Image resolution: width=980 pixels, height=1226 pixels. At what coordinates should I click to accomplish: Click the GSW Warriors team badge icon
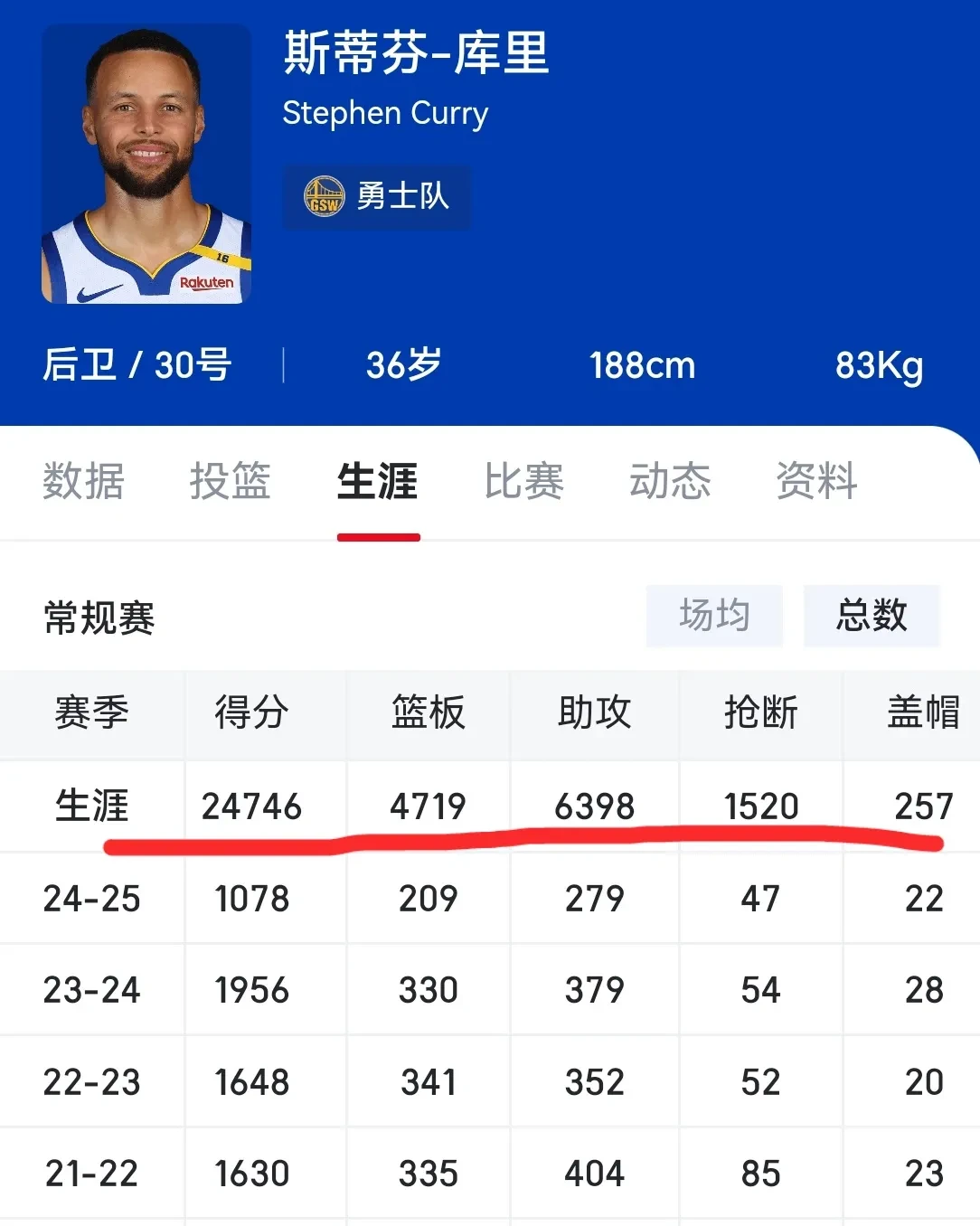(325, 198)
